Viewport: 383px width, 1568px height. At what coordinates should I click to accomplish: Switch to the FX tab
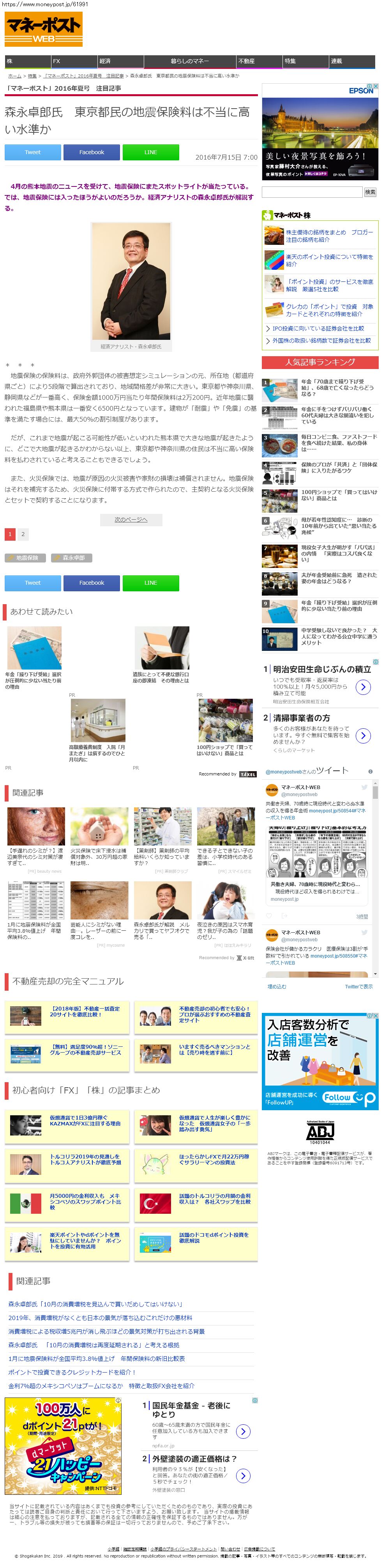(73, 62)
